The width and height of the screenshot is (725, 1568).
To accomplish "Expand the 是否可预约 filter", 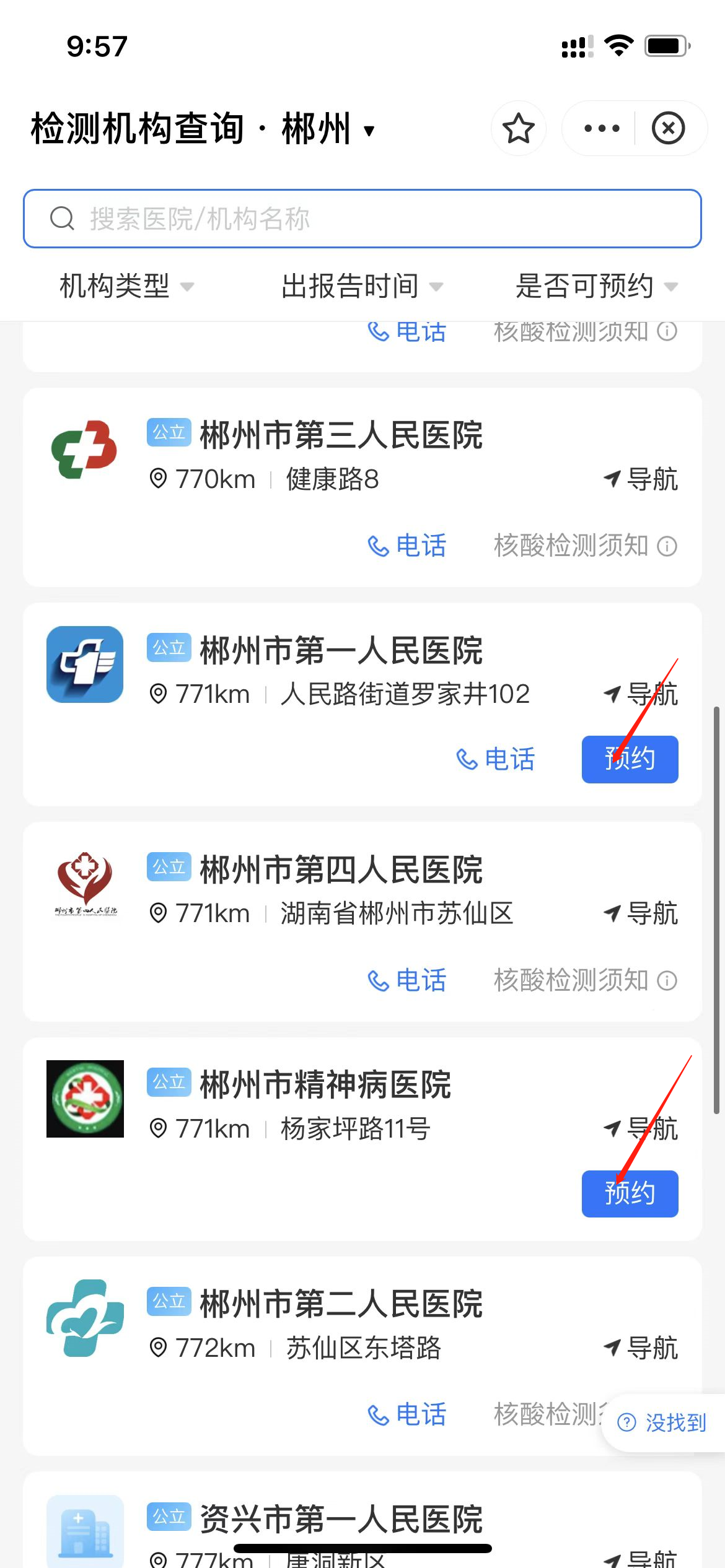I will (596, 286).
